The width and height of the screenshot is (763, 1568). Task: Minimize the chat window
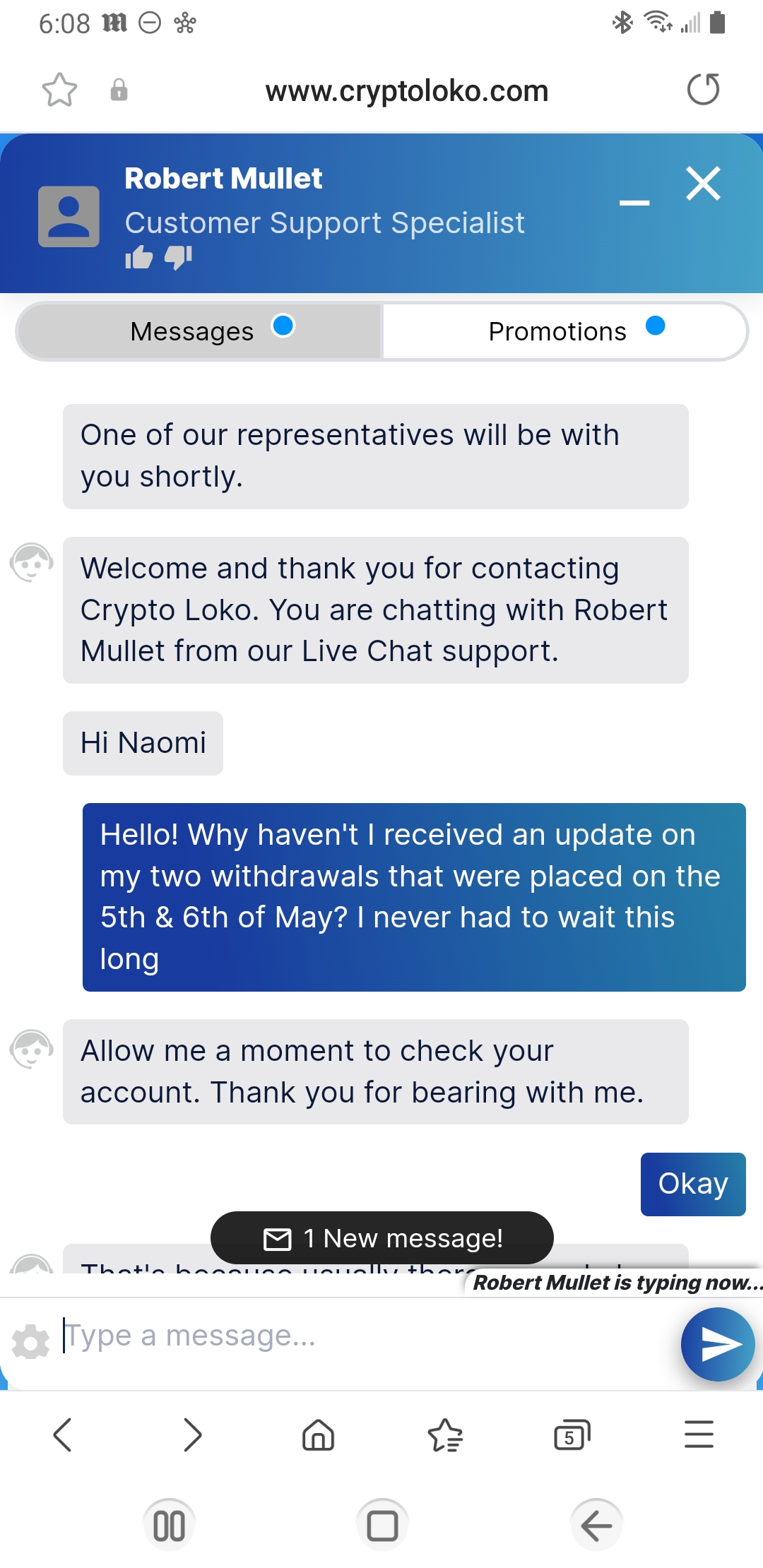point(634,203)
